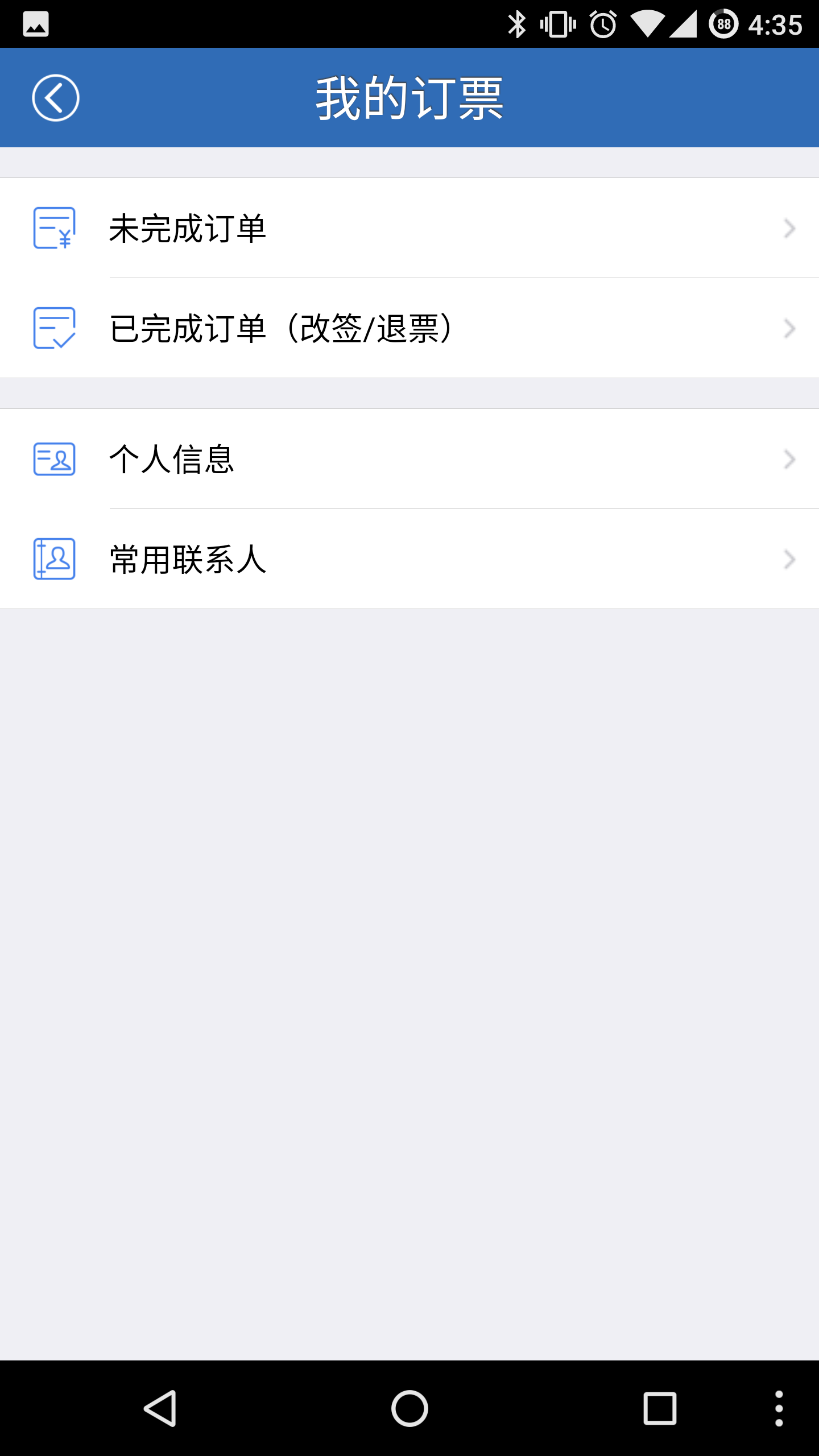The height and width of the screenshot is (1456, 819).
Task: Go back using the circled arrow
Action: click(x=55, y=98)
